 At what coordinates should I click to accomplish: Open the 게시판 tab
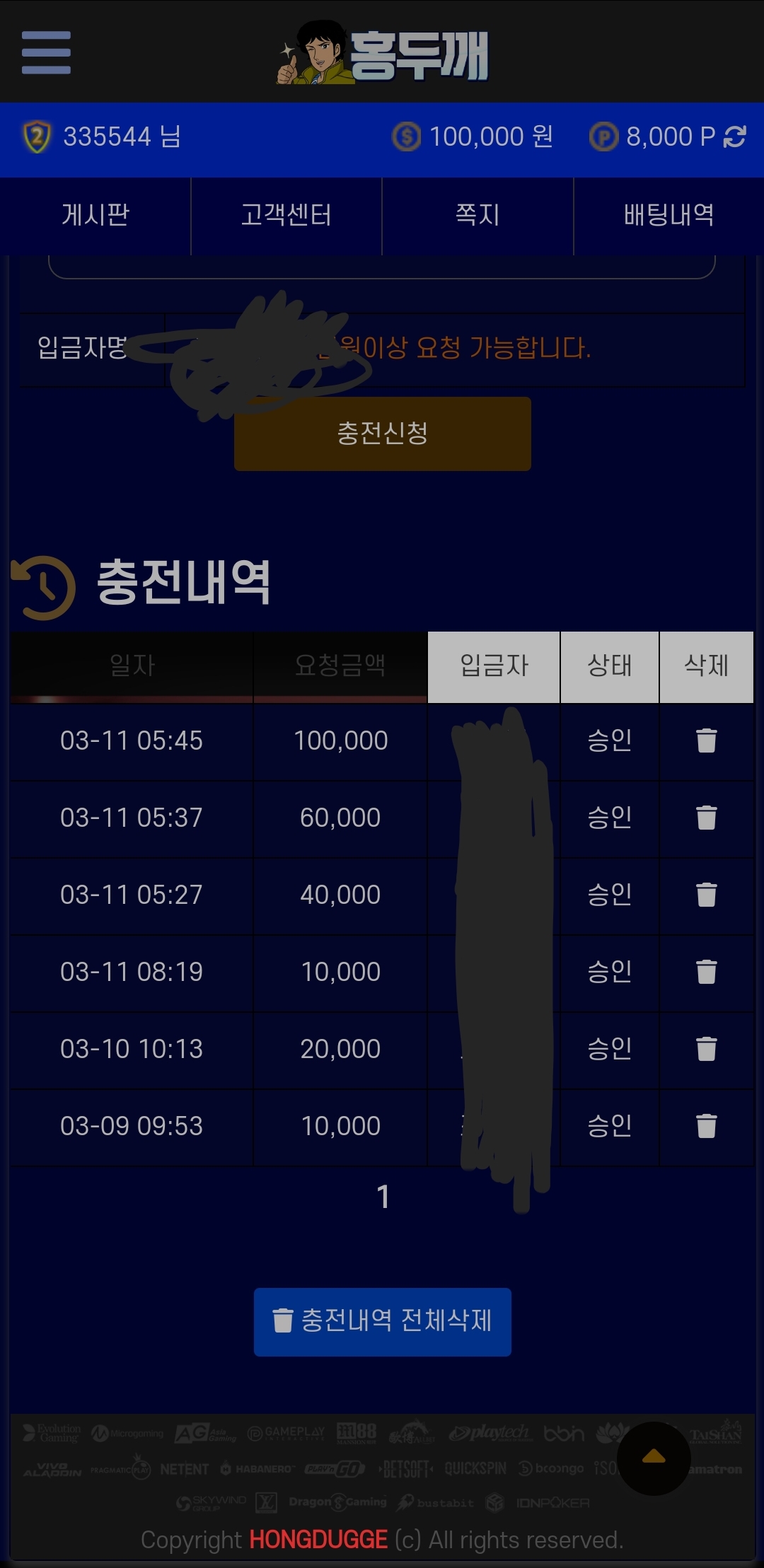[x=95, y=215]
